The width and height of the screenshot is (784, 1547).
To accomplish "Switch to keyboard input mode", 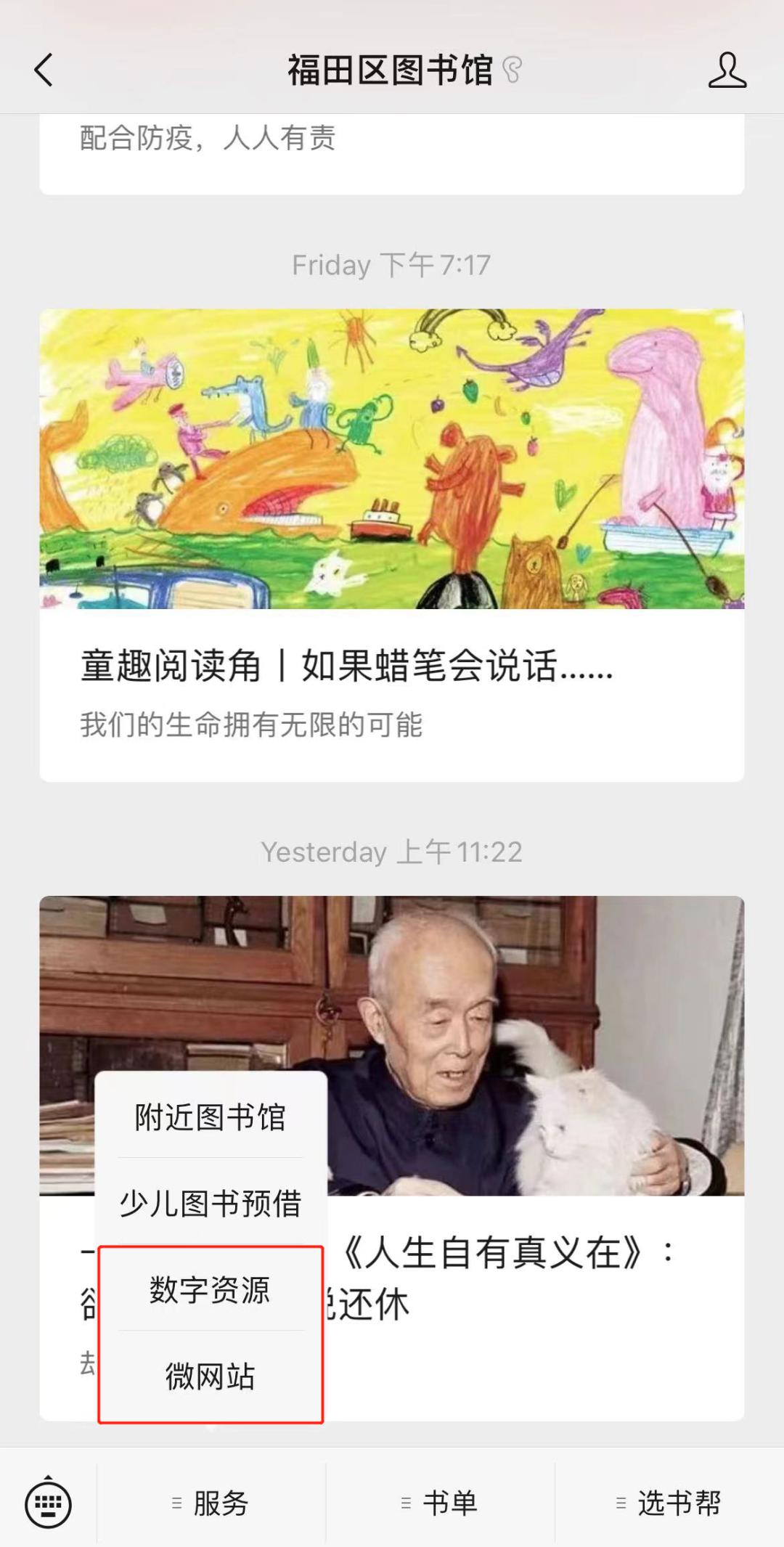I will pos(48,1503).
